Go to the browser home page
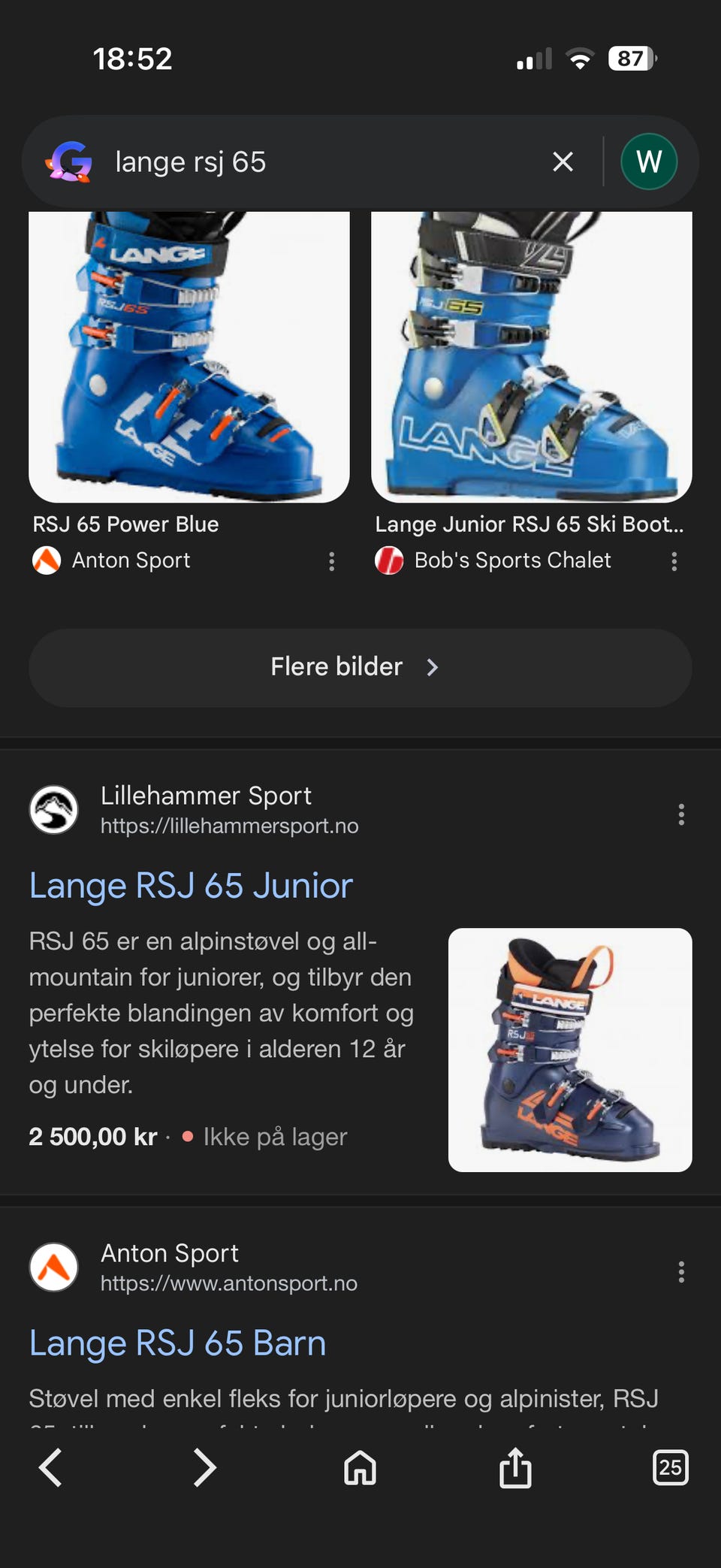 [x=360, y=1468]
